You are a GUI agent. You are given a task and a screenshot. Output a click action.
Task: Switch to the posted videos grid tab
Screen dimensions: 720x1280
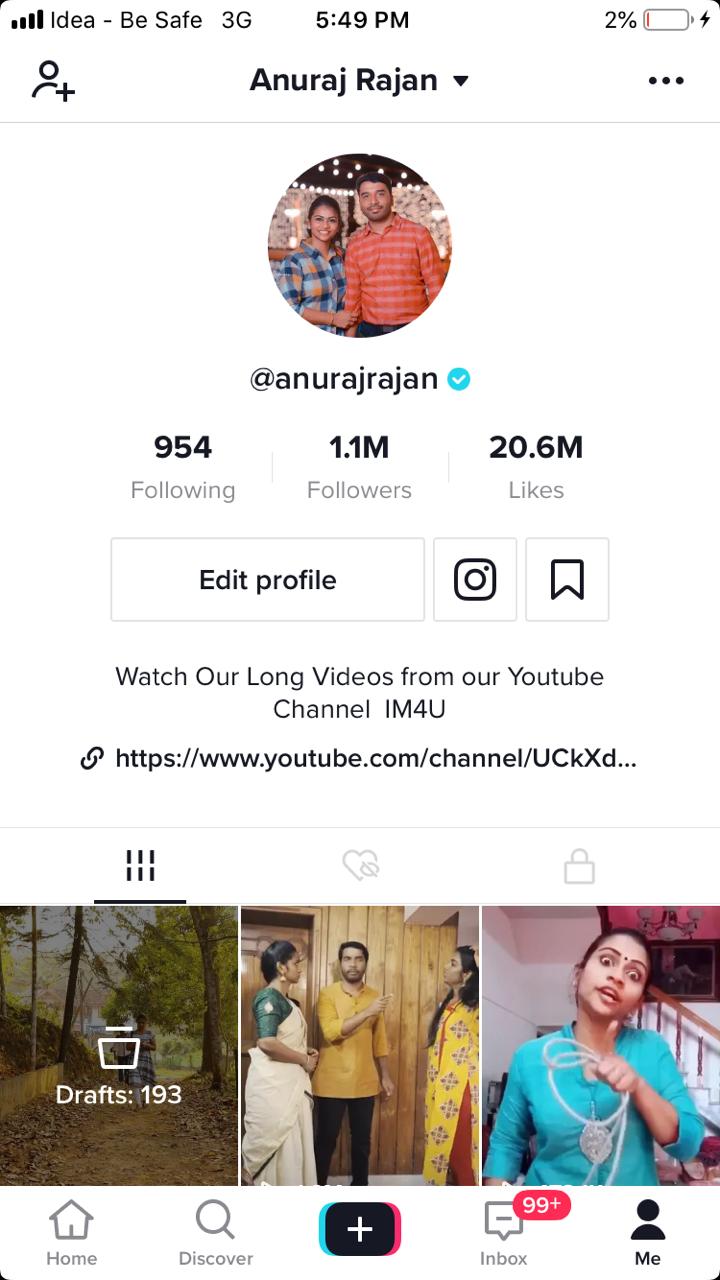point(140,866)
